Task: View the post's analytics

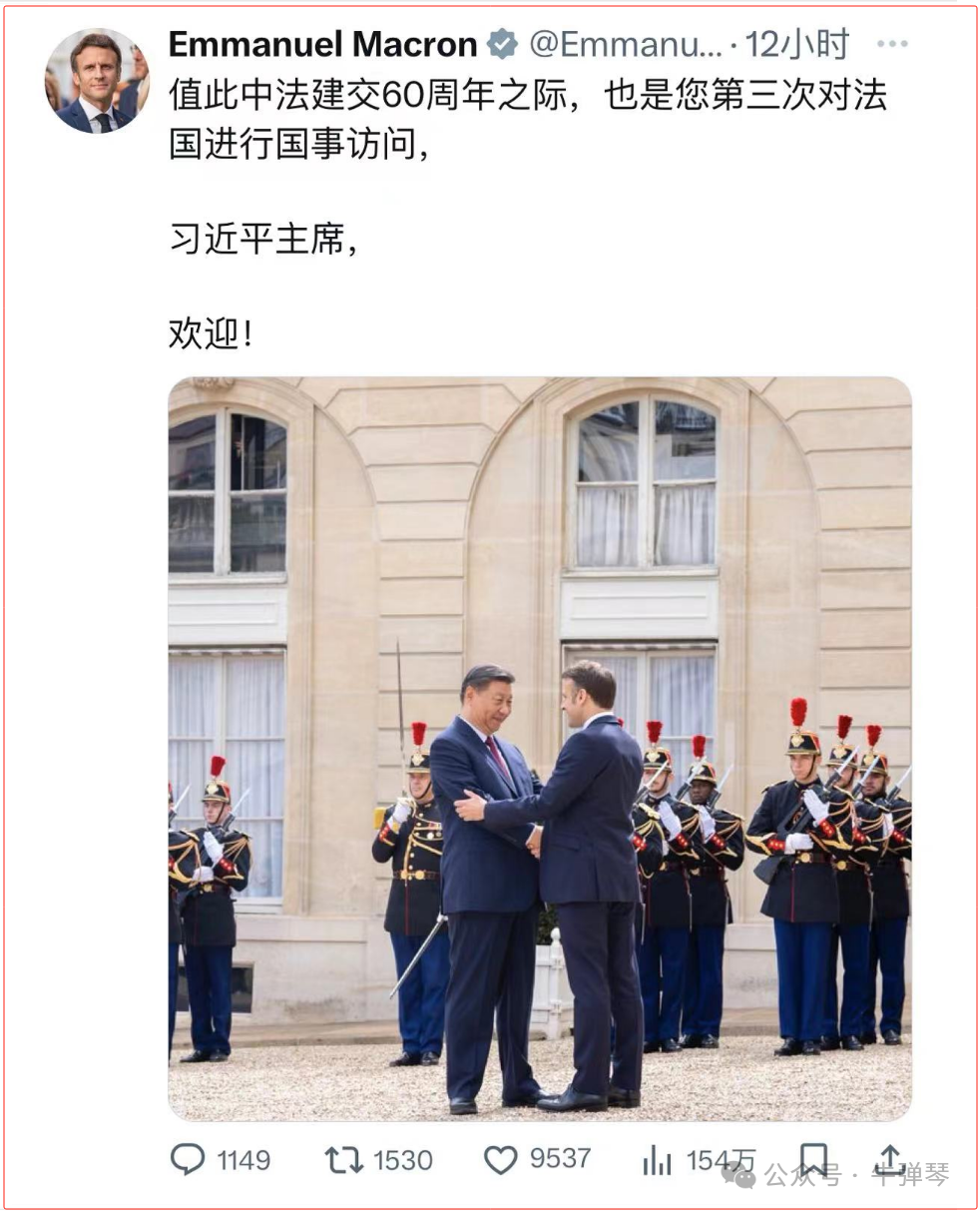Action: (657, 1159)
